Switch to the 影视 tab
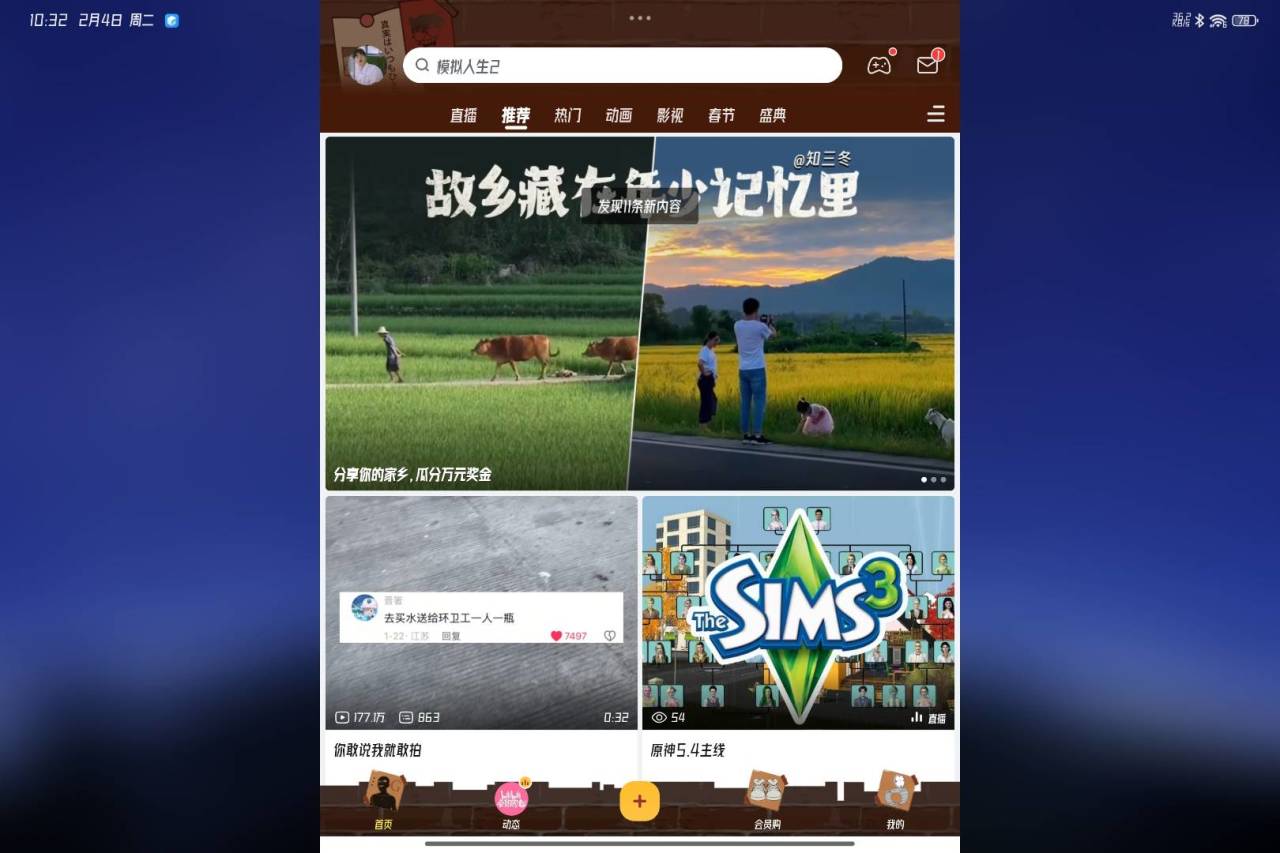 click(x=669, y=115)
